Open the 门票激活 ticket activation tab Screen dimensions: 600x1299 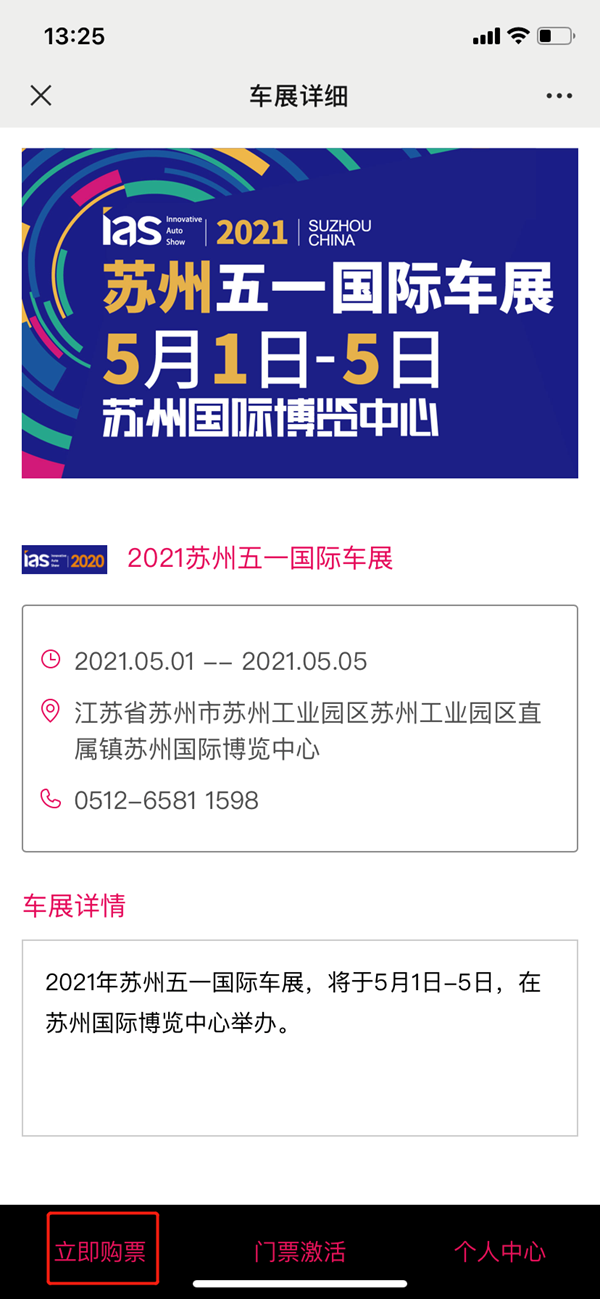click(x=300, y=1251)
